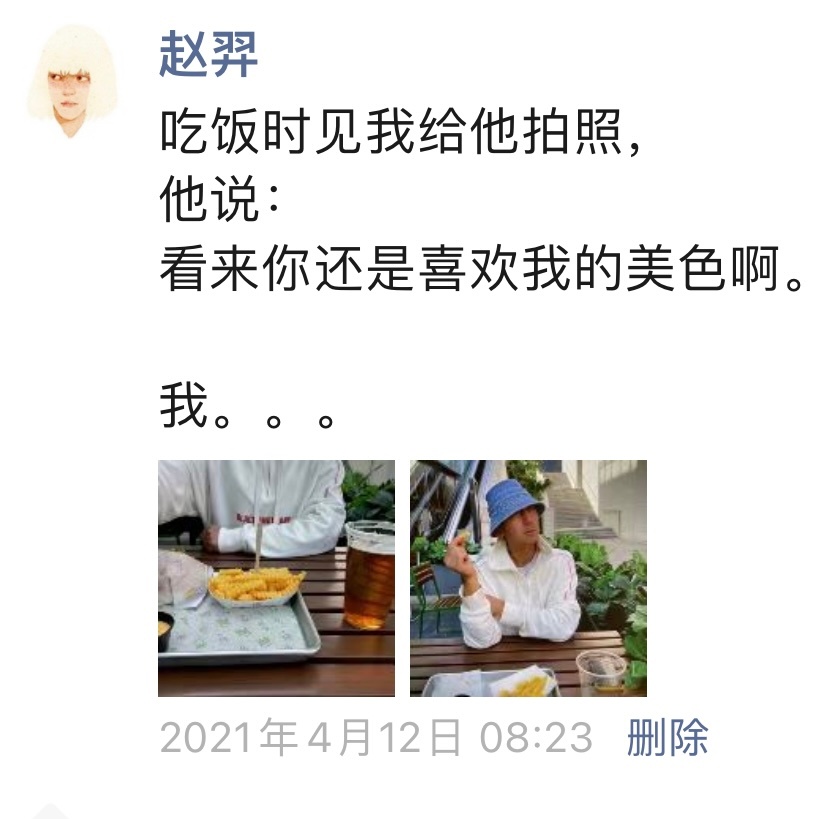Open the photo of man in blue hat
The image size is (819, 819).
pos(528,578)
